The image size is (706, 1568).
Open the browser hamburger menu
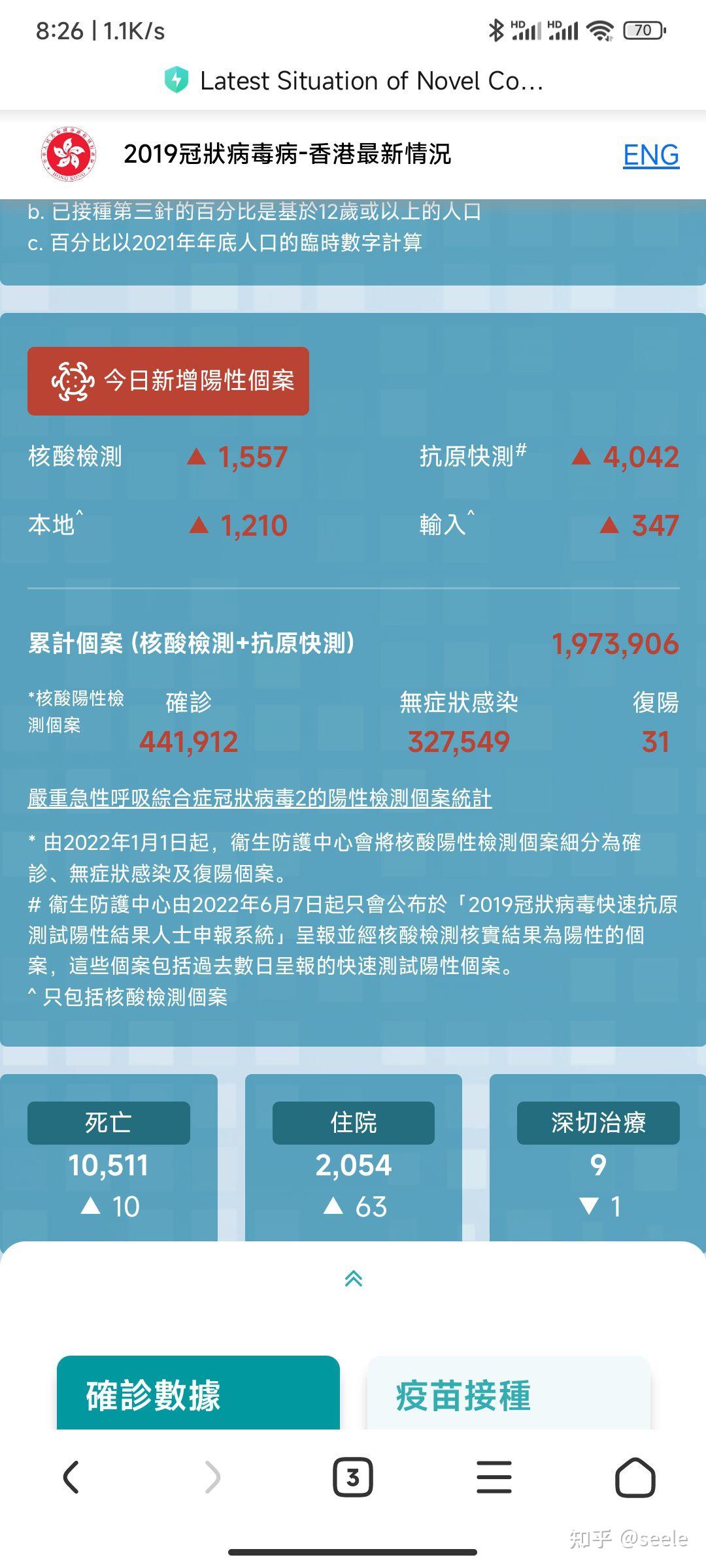(x=494, y=1477)
